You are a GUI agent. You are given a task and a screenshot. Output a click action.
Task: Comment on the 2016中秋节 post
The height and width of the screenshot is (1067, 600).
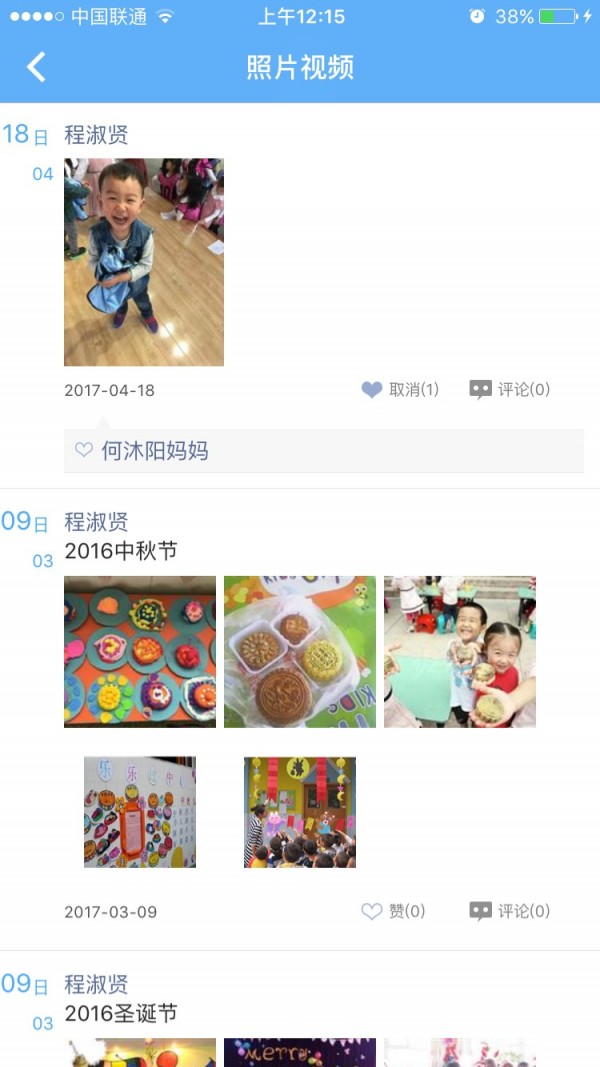[x=510, y=911]
